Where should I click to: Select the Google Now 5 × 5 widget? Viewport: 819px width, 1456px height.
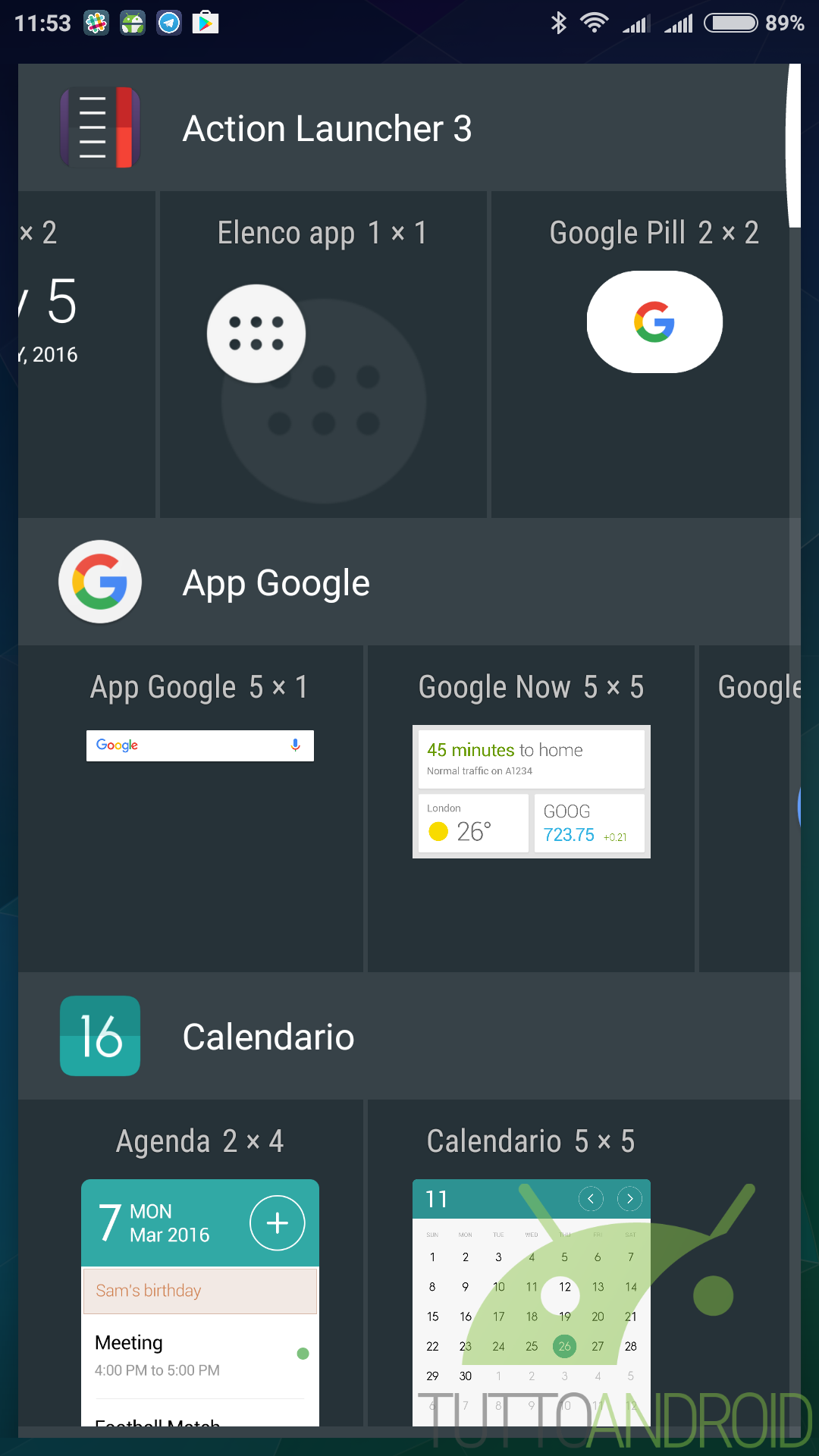(x=531, y=808)
